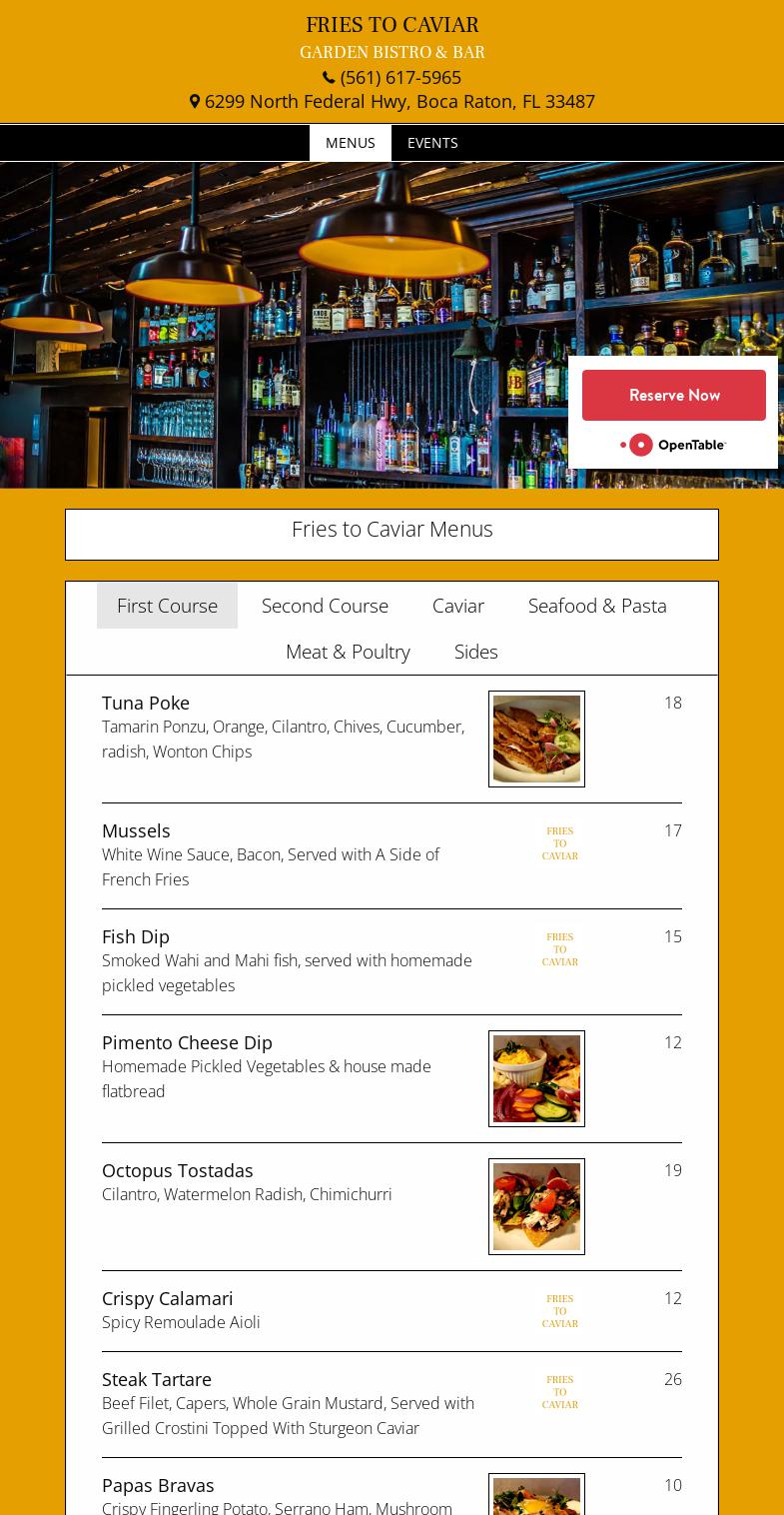784x1515 pixels.
Task: Open the Meat & Poultry tab
Action: (348, 652)
